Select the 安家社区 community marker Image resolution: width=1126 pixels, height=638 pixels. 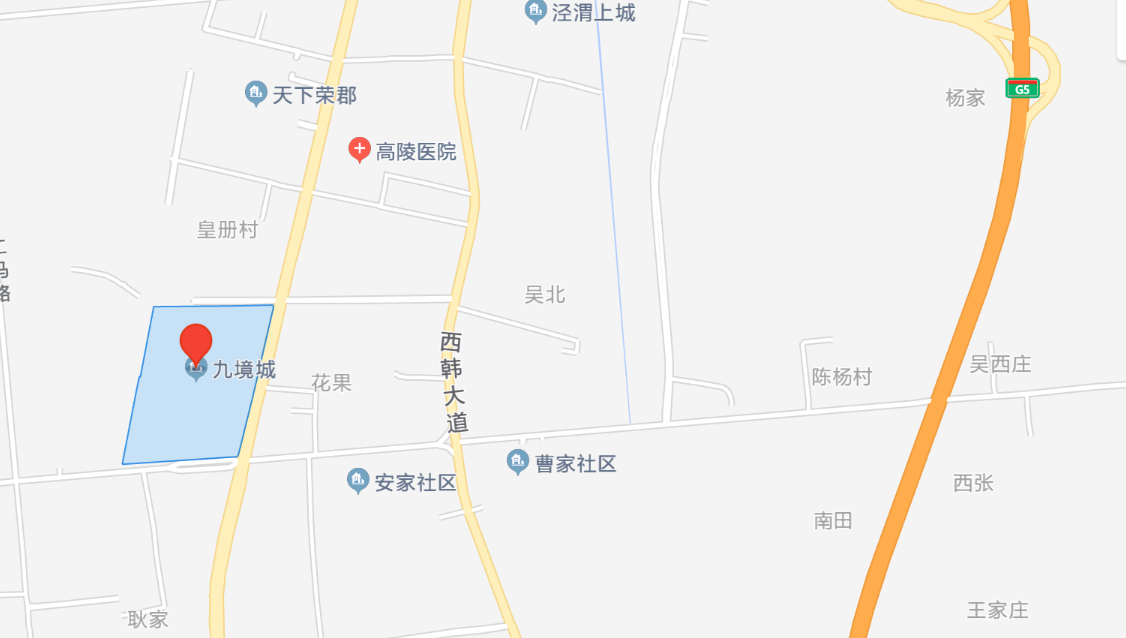pos(358,482)
